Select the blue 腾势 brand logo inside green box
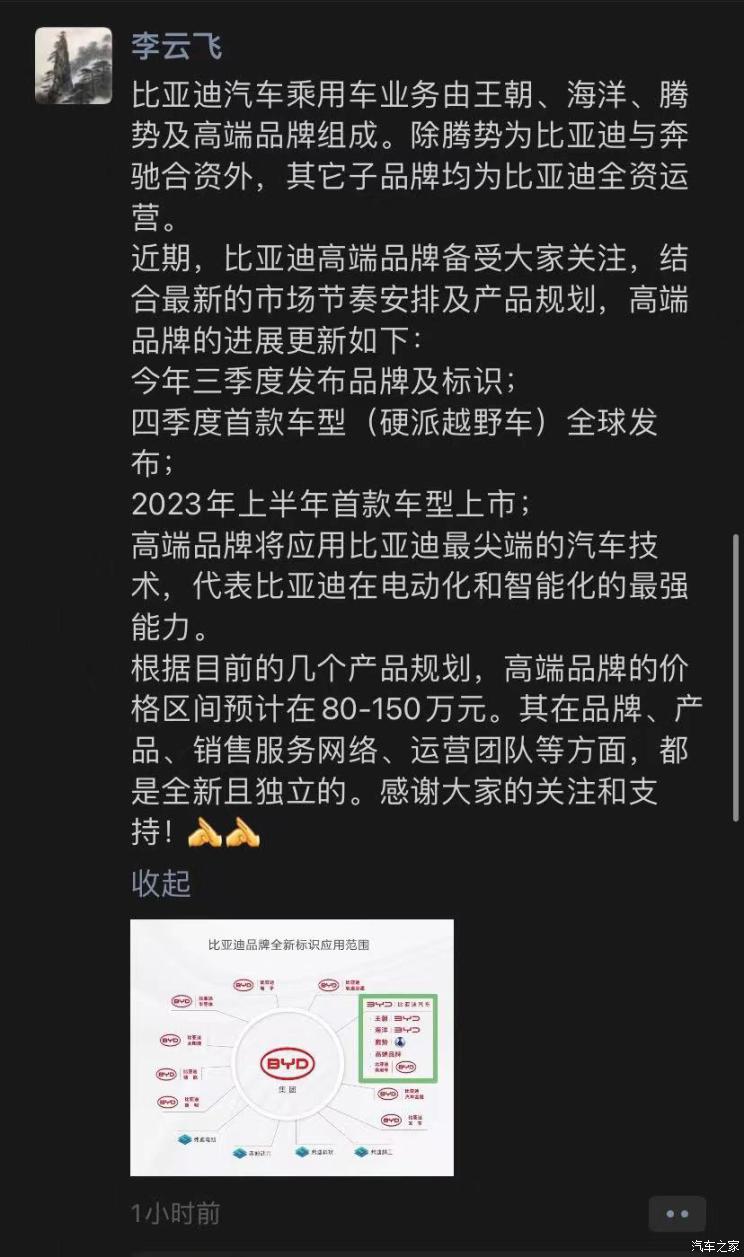 [401, 1043]
